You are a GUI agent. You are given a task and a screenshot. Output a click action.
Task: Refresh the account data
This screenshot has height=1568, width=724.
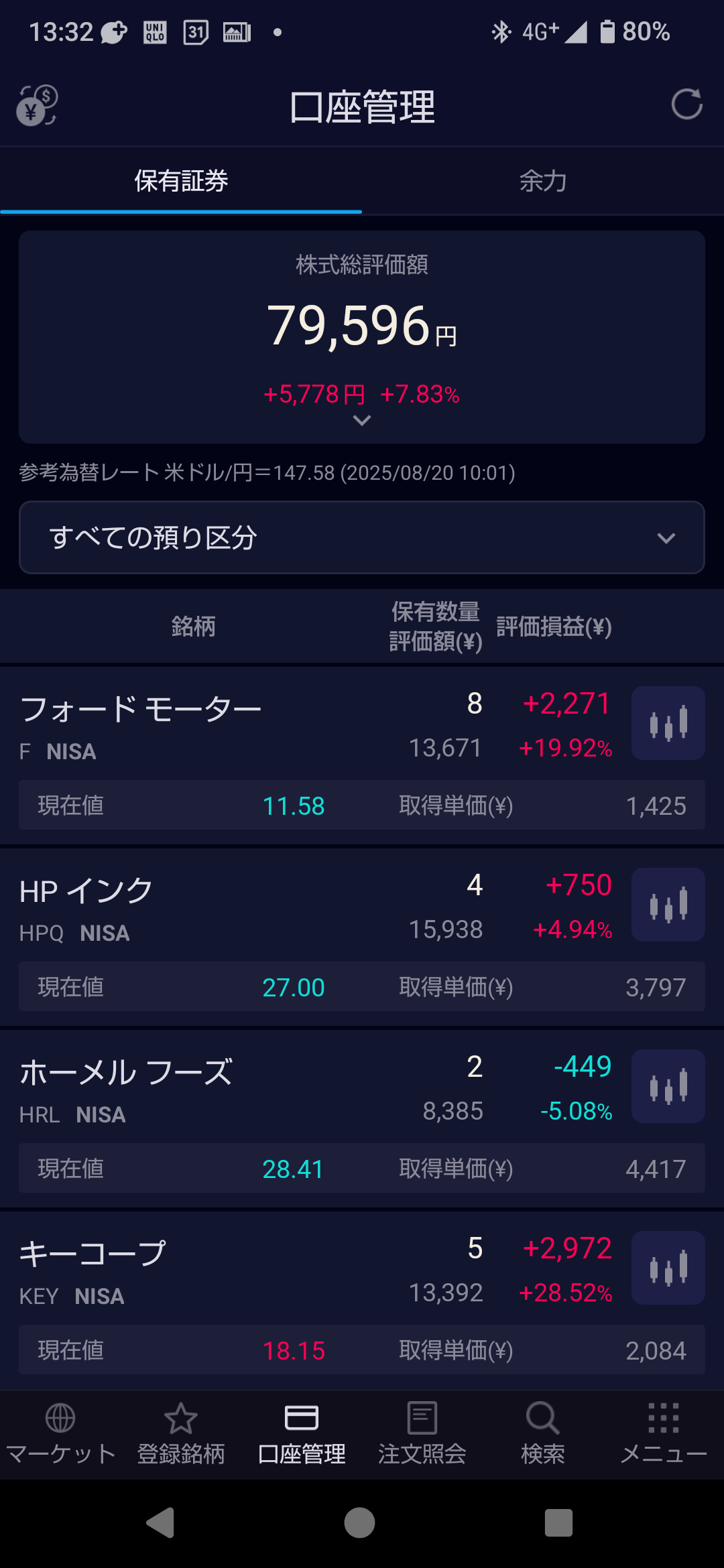(x=686, y=105)
